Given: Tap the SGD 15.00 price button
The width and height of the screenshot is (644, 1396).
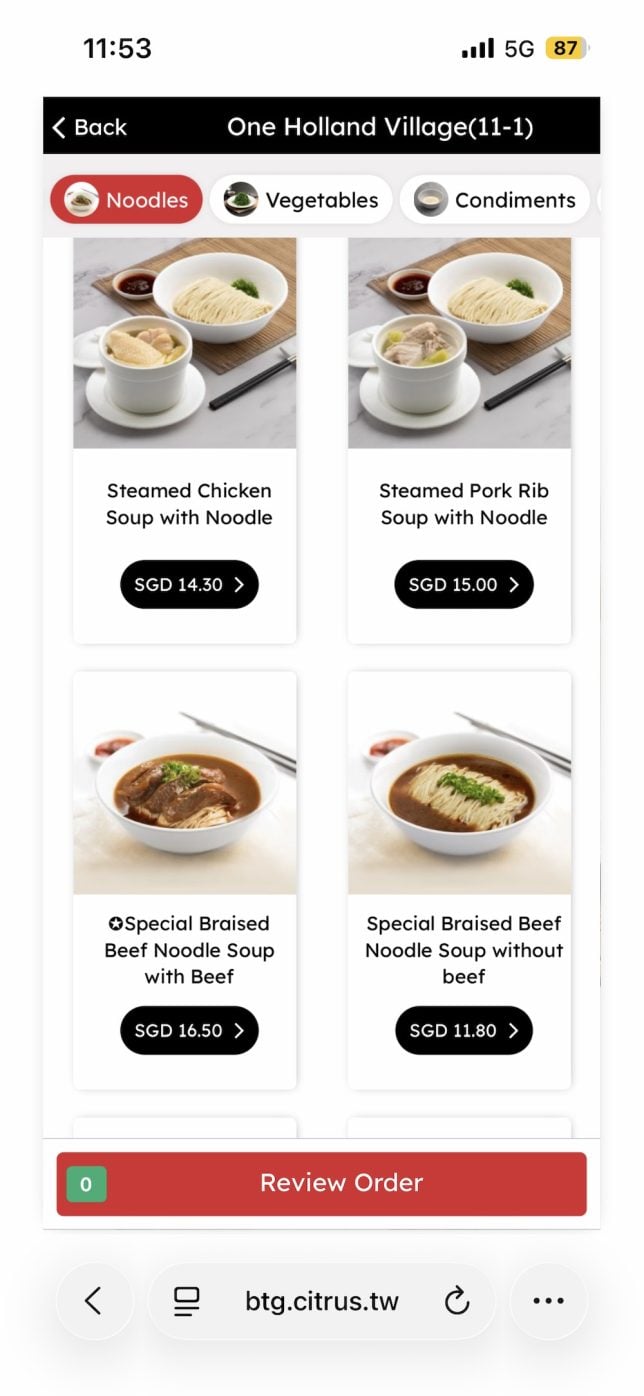Looking at the screenshot, I should click(464, 585).
